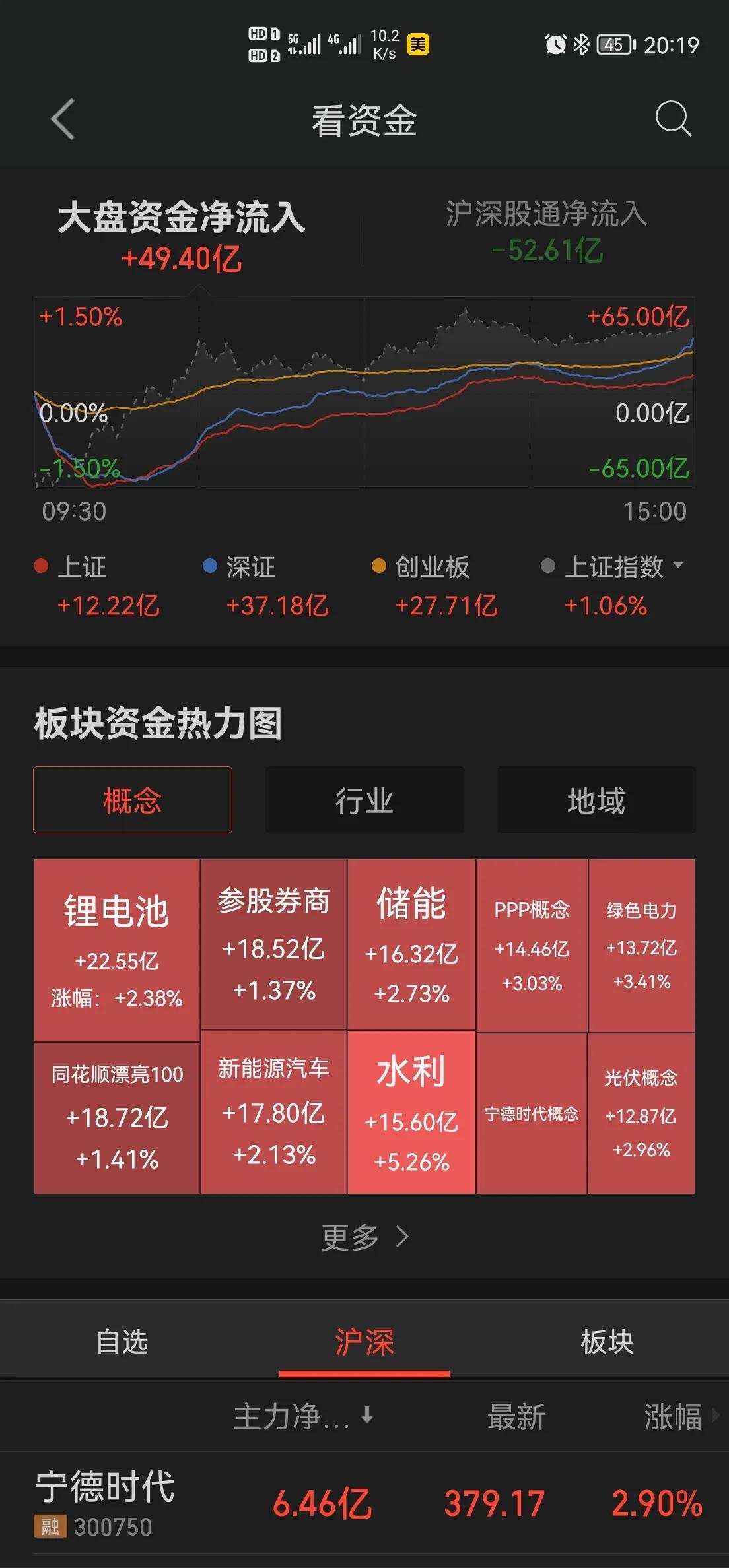The width and height of the screenshot is (729, 1568).
Task: Tap 更多 to see more sectors
Action: coord(364,1237)
